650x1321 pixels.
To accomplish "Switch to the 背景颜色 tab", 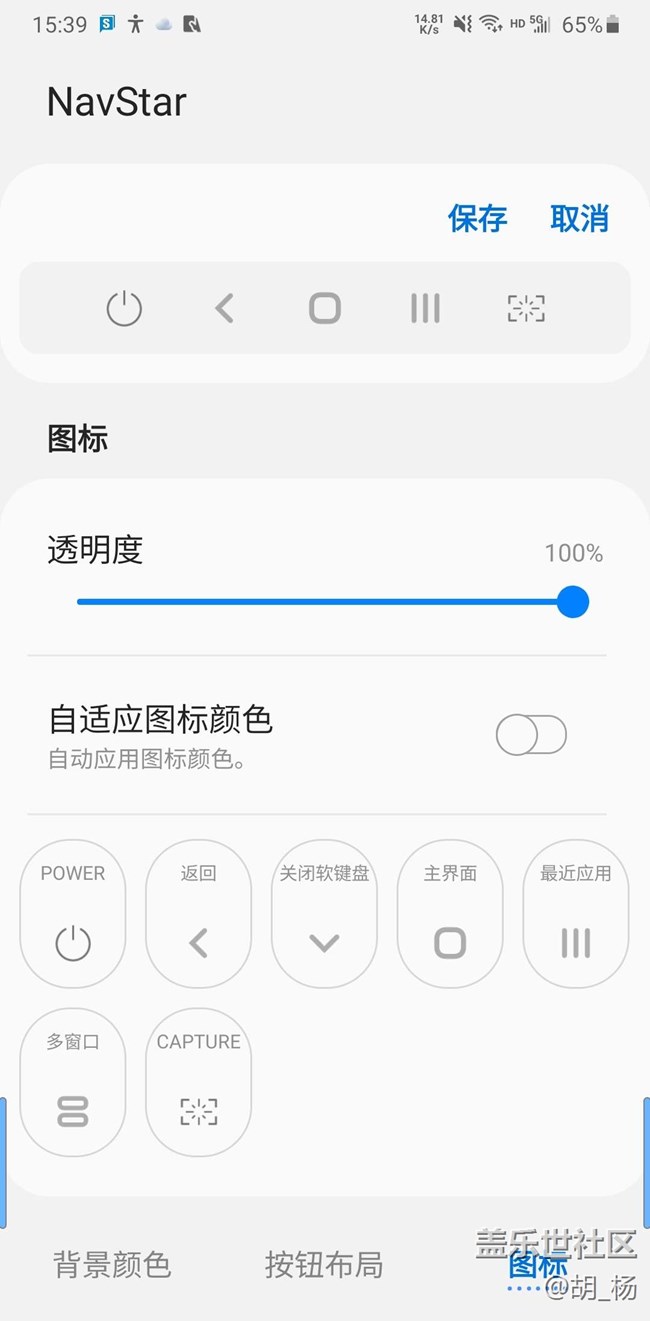I will 112,1265.
